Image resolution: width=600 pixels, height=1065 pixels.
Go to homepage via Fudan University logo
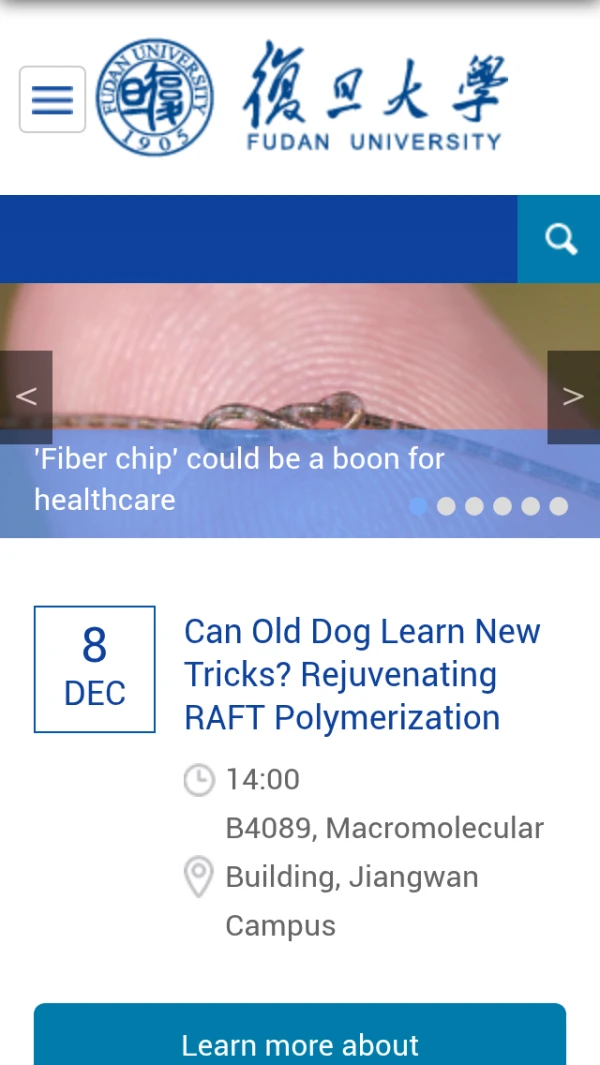click(x=300, y=98)
